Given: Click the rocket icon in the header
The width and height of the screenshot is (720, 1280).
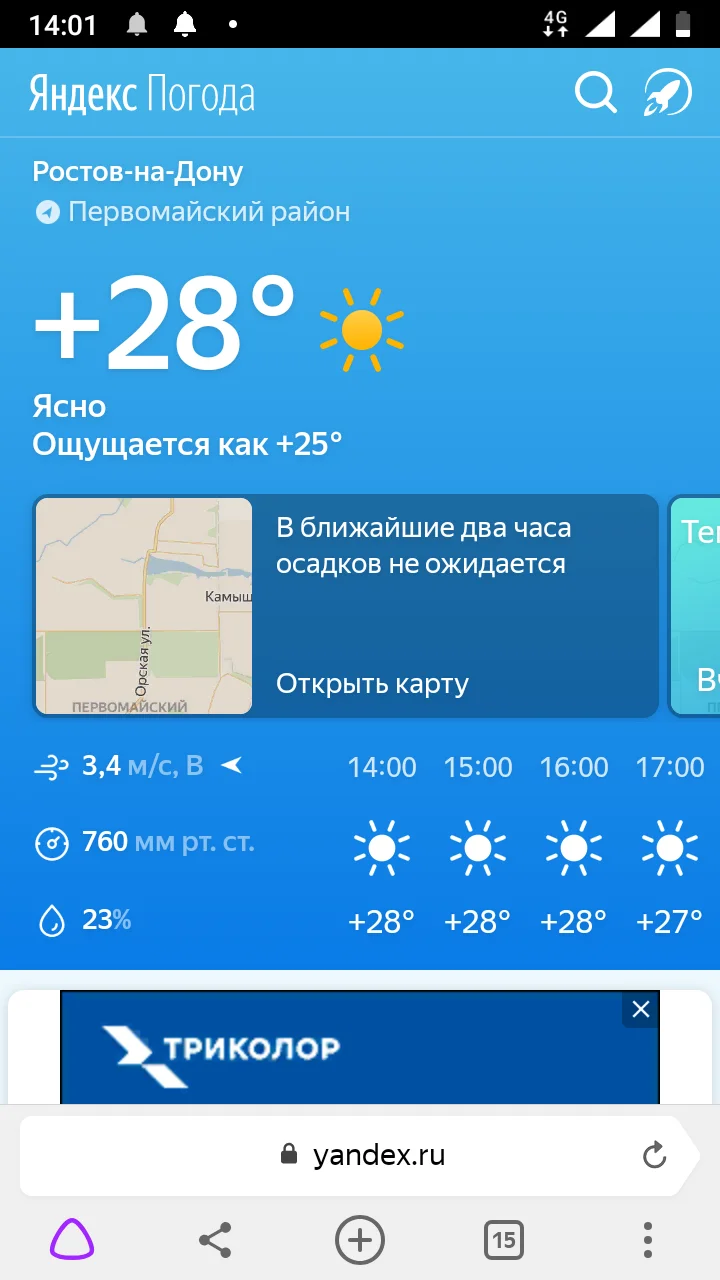Looking at the screenshot, I should 666,93.
